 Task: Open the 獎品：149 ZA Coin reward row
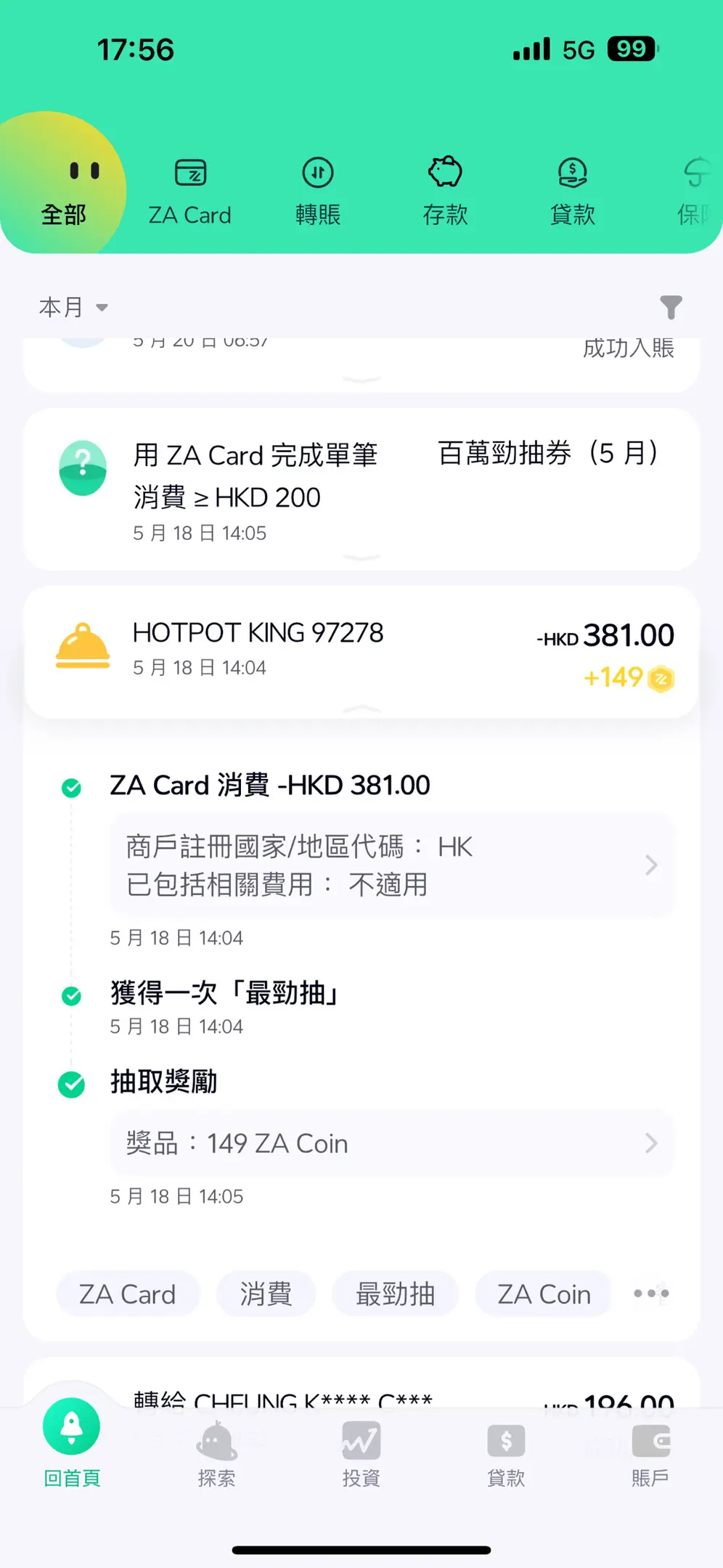click(391, 1143)
